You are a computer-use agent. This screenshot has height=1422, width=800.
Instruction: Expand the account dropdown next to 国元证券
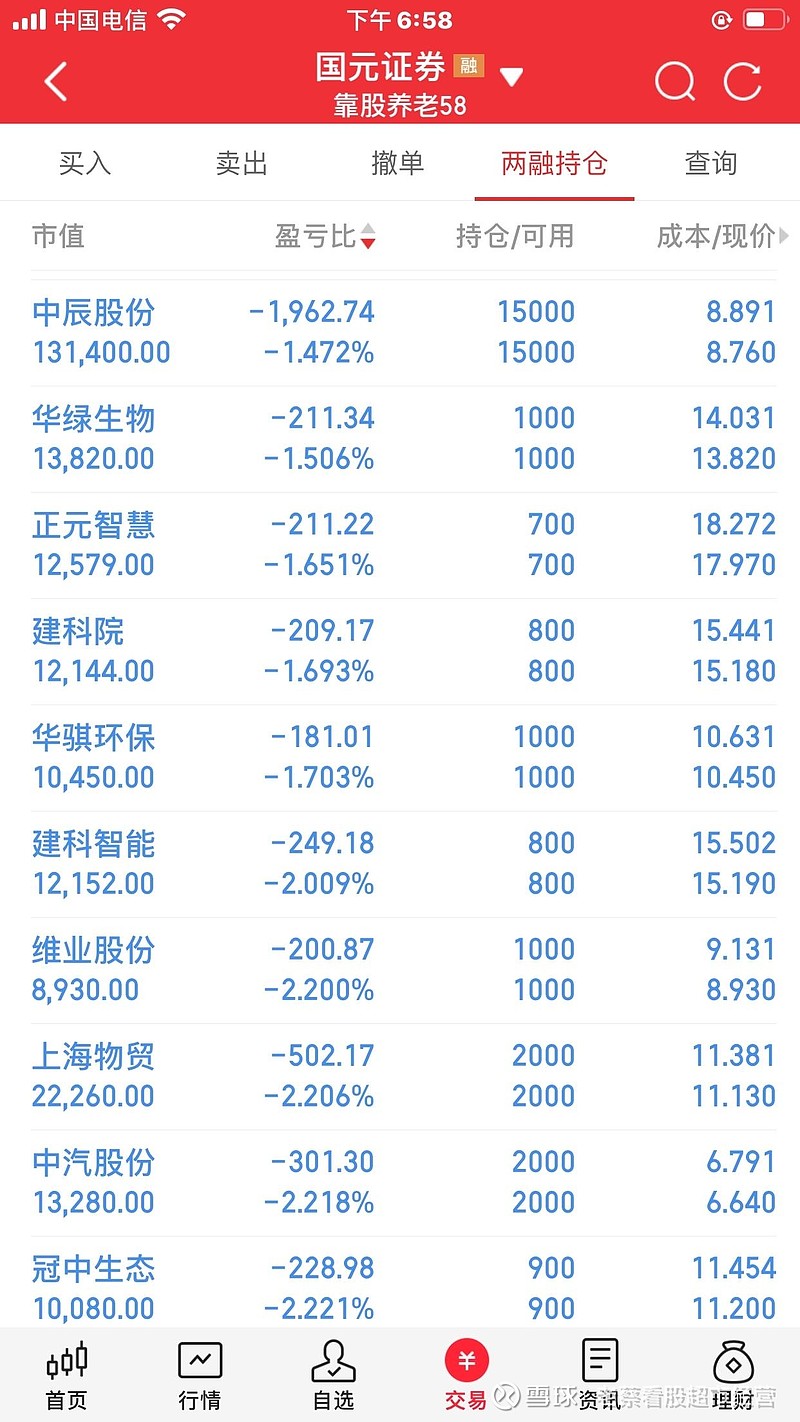coord(511,77)
